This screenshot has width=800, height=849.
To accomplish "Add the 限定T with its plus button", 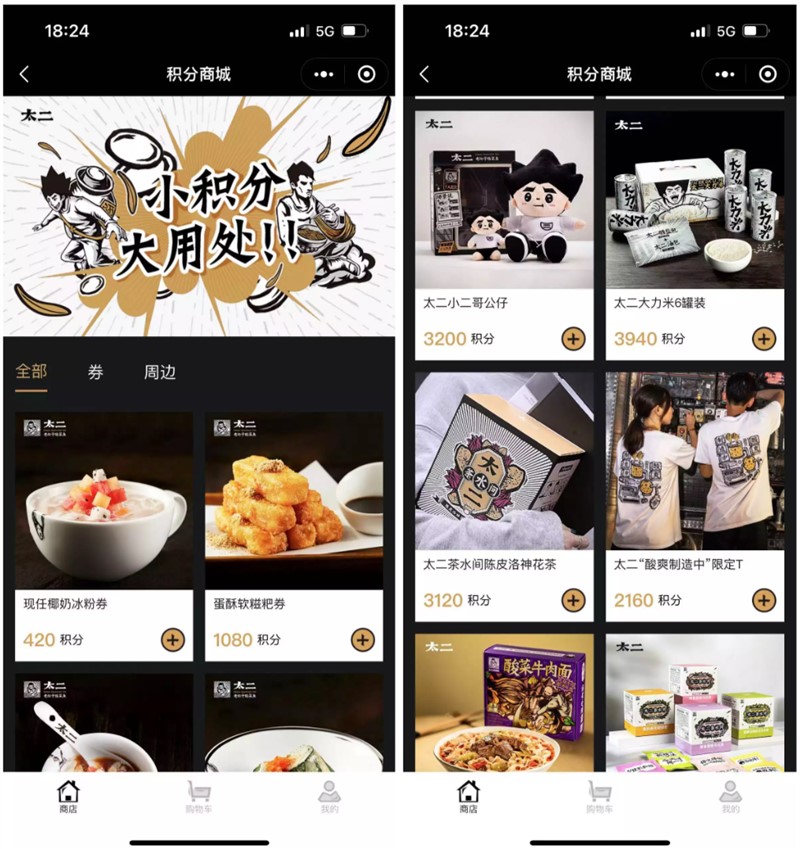I will tap(763, 600).
